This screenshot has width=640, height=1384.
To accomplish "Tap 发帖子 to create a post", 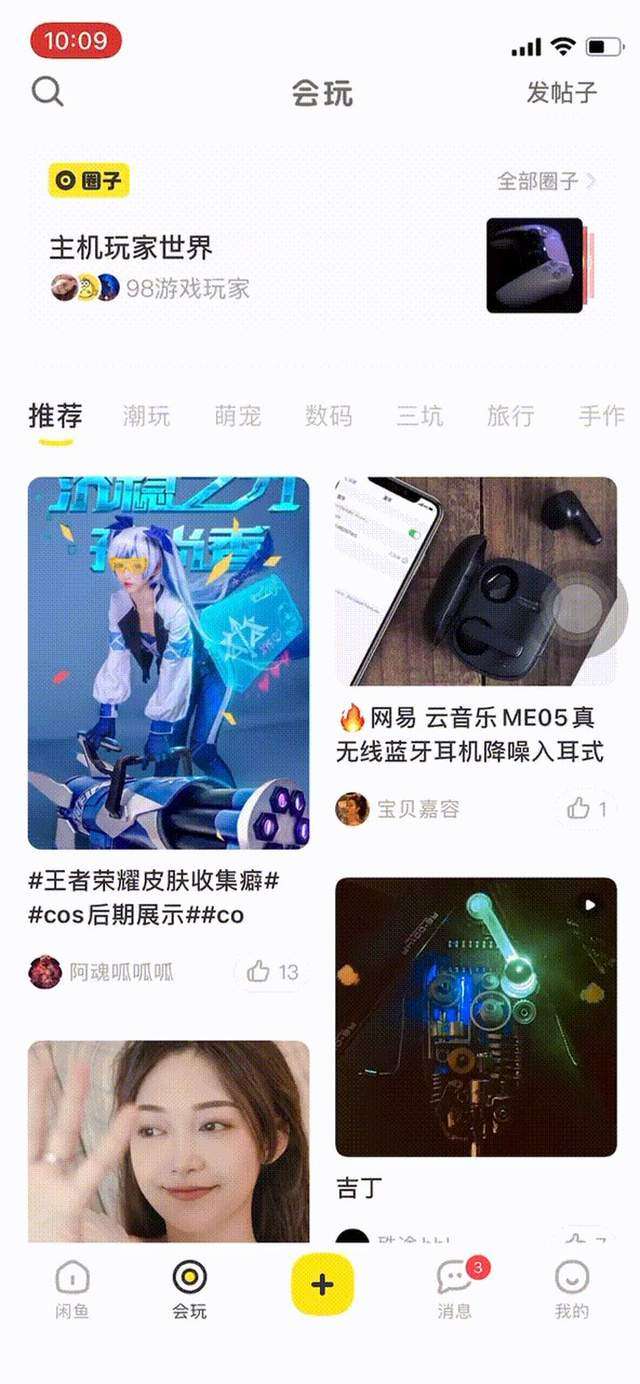I will [x=561, y=93].
